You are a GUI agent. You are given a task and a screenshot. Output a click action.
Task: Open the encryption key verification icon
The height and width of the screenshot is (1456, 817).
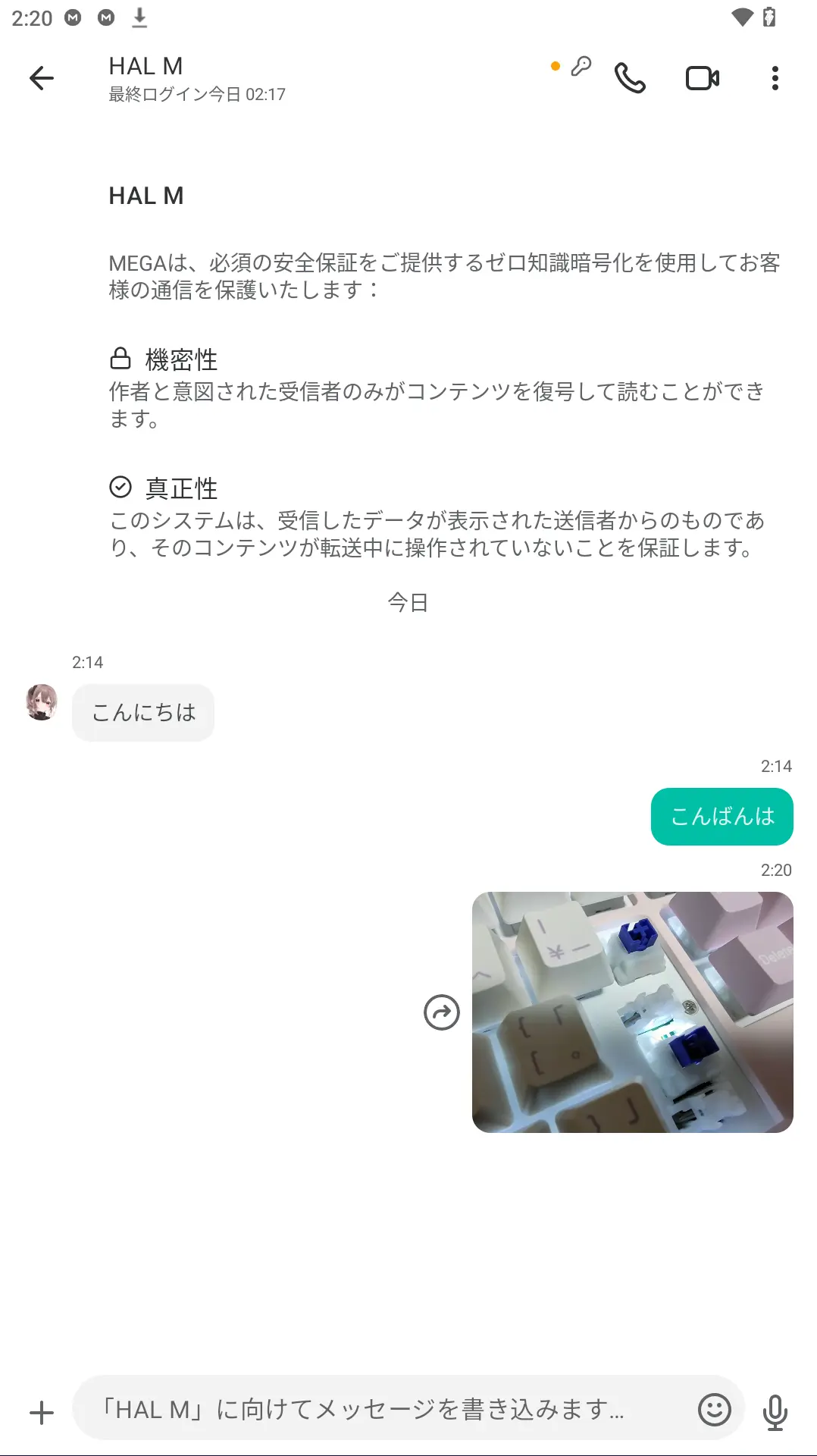(580, 67)
